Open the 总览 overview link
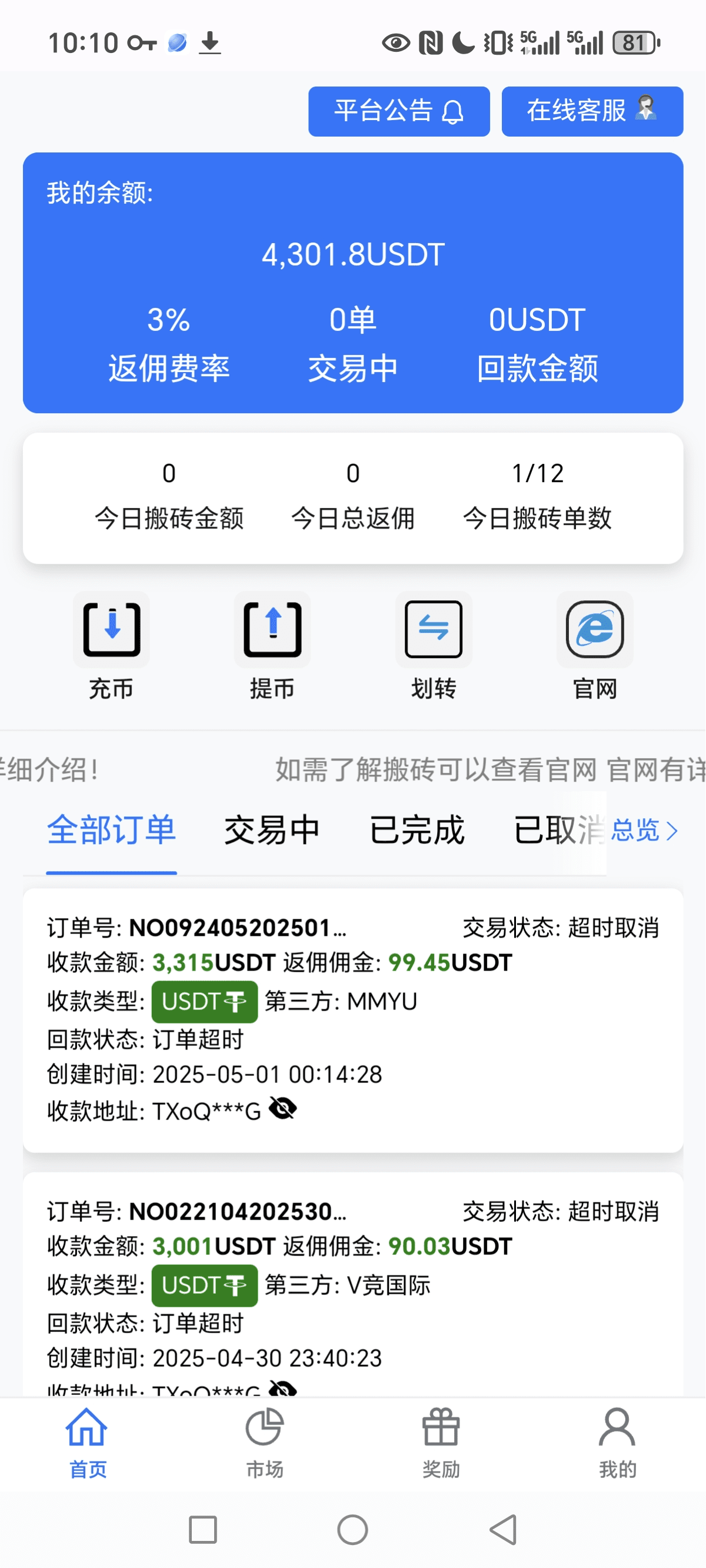Viewport: 706px width, 1568px height. point(644,830)
